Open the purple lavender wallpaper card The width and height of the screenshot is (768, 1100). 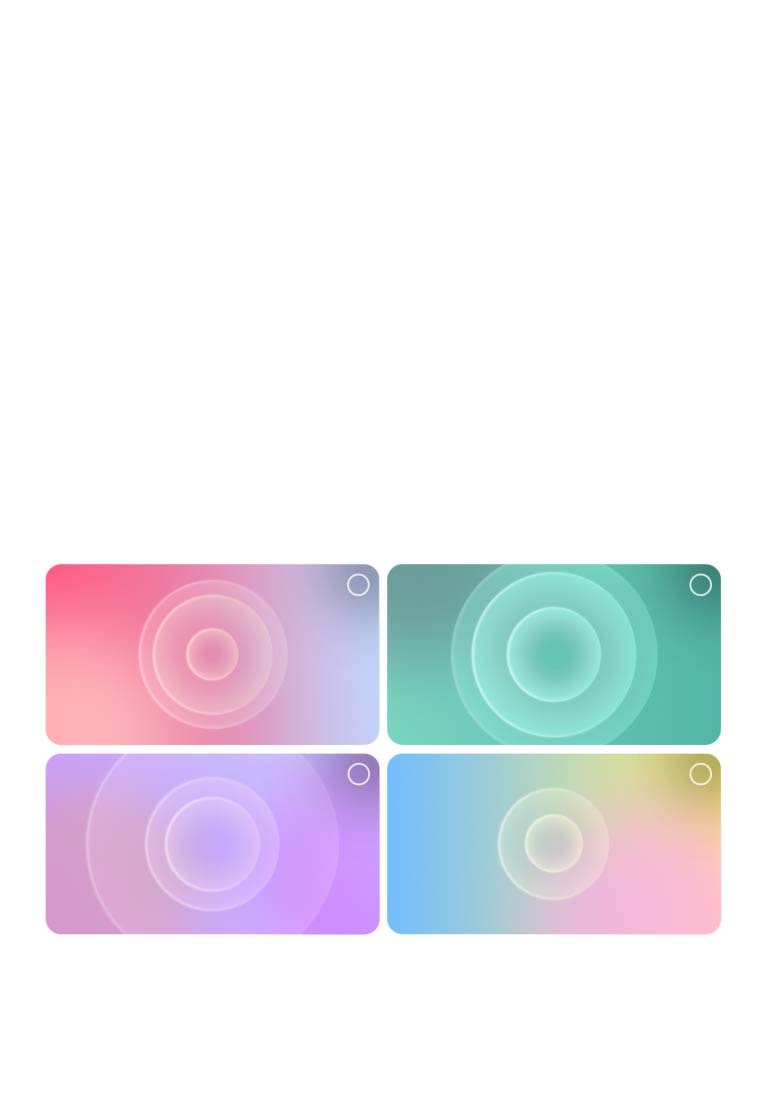[212, 844]
